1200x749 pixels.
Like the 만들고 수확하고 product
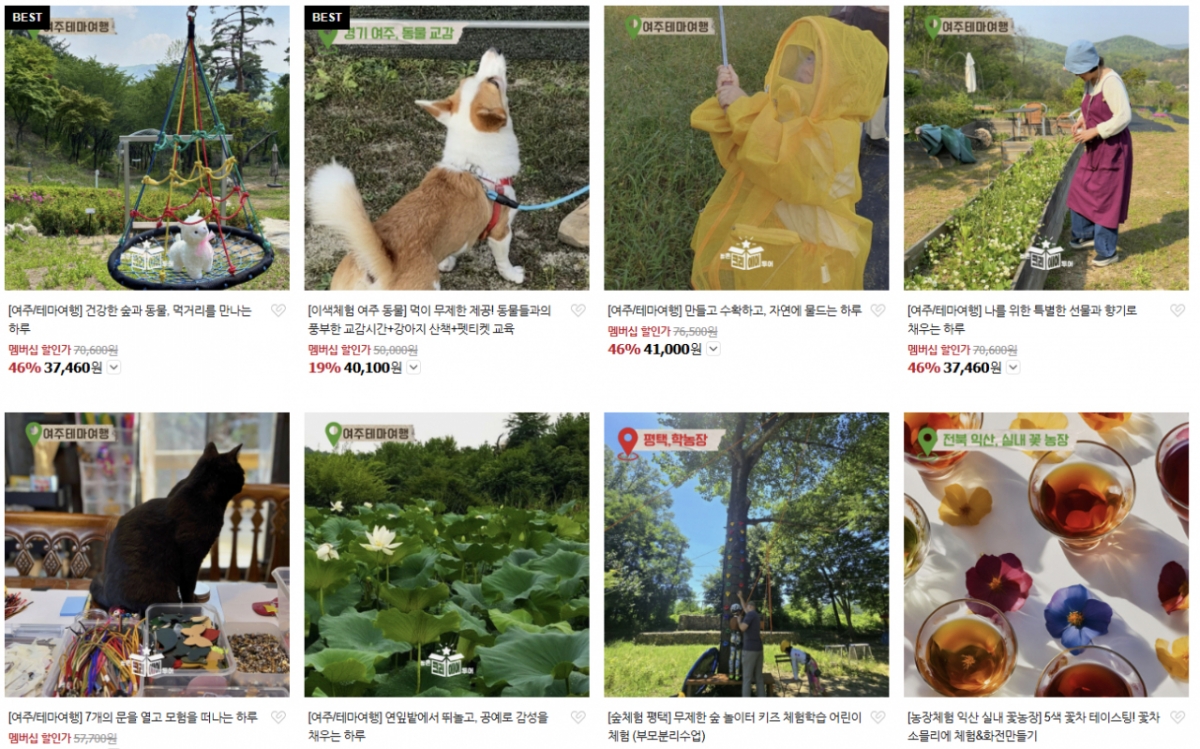tap(877, 311)
